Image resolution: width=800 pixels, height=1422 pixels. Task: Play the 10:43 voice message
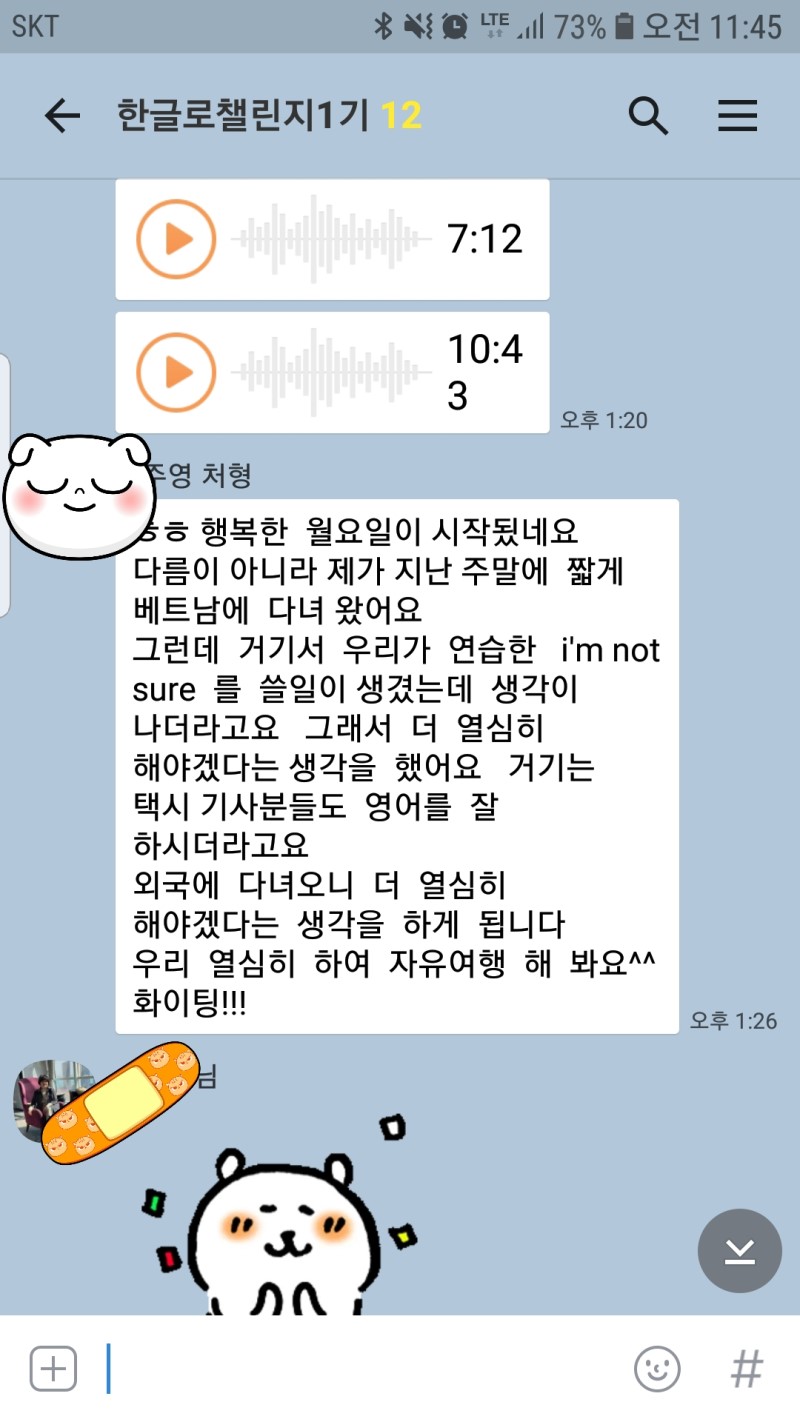177,372
